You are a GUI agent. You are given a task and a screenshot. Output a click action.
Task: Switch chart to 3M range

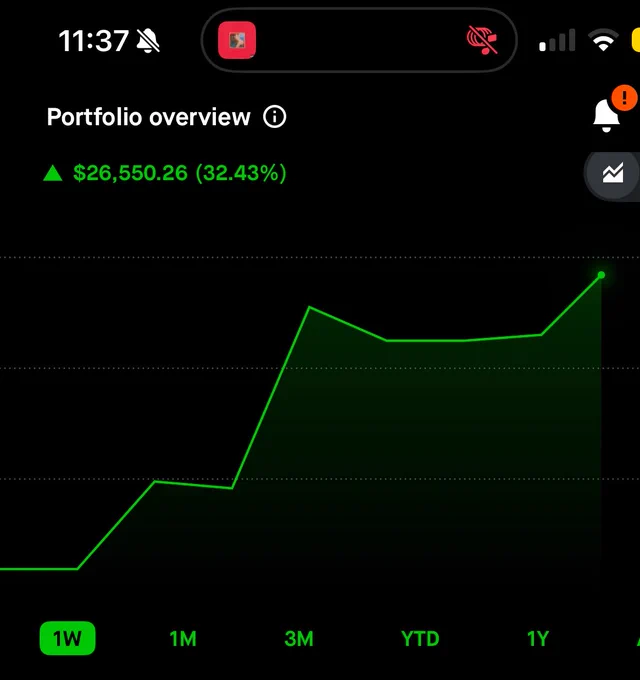point(299,639)
